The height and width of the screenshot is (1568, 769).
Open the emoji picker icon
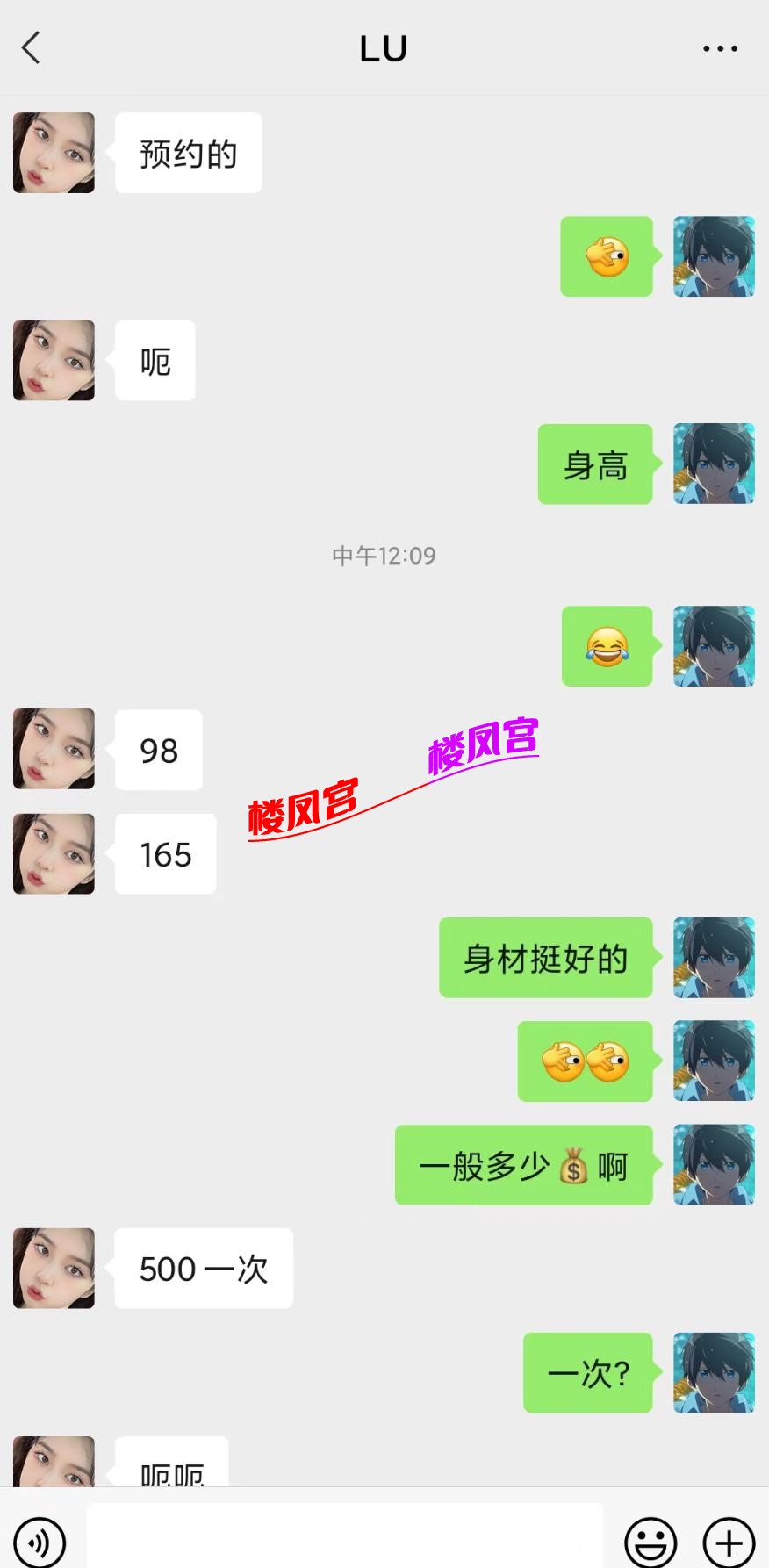[650, 1542]
